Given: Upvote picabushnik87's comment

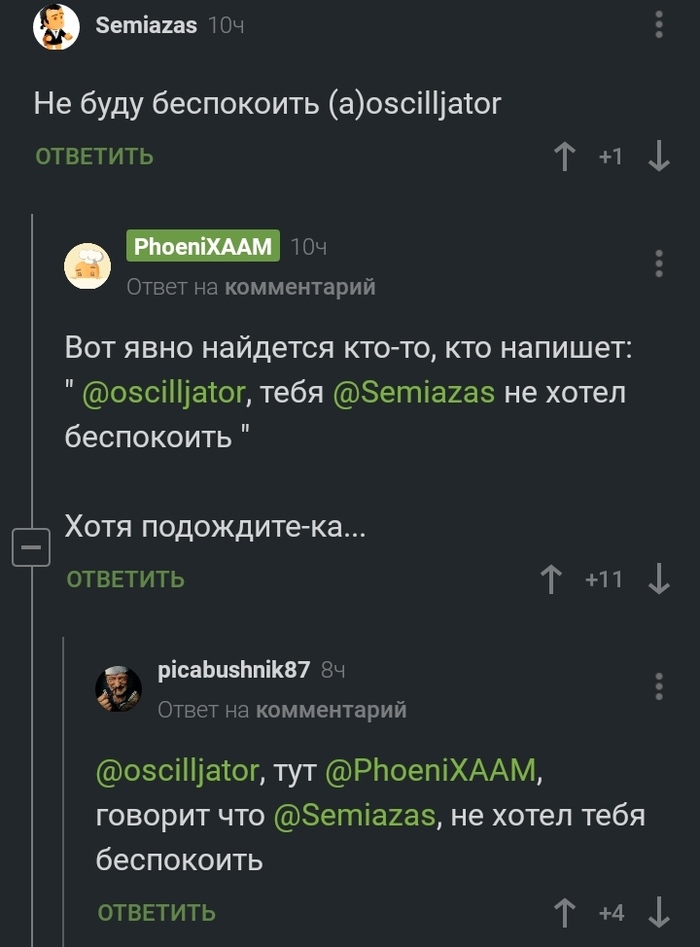Looking at the screenshot, I should click(565, 912).
